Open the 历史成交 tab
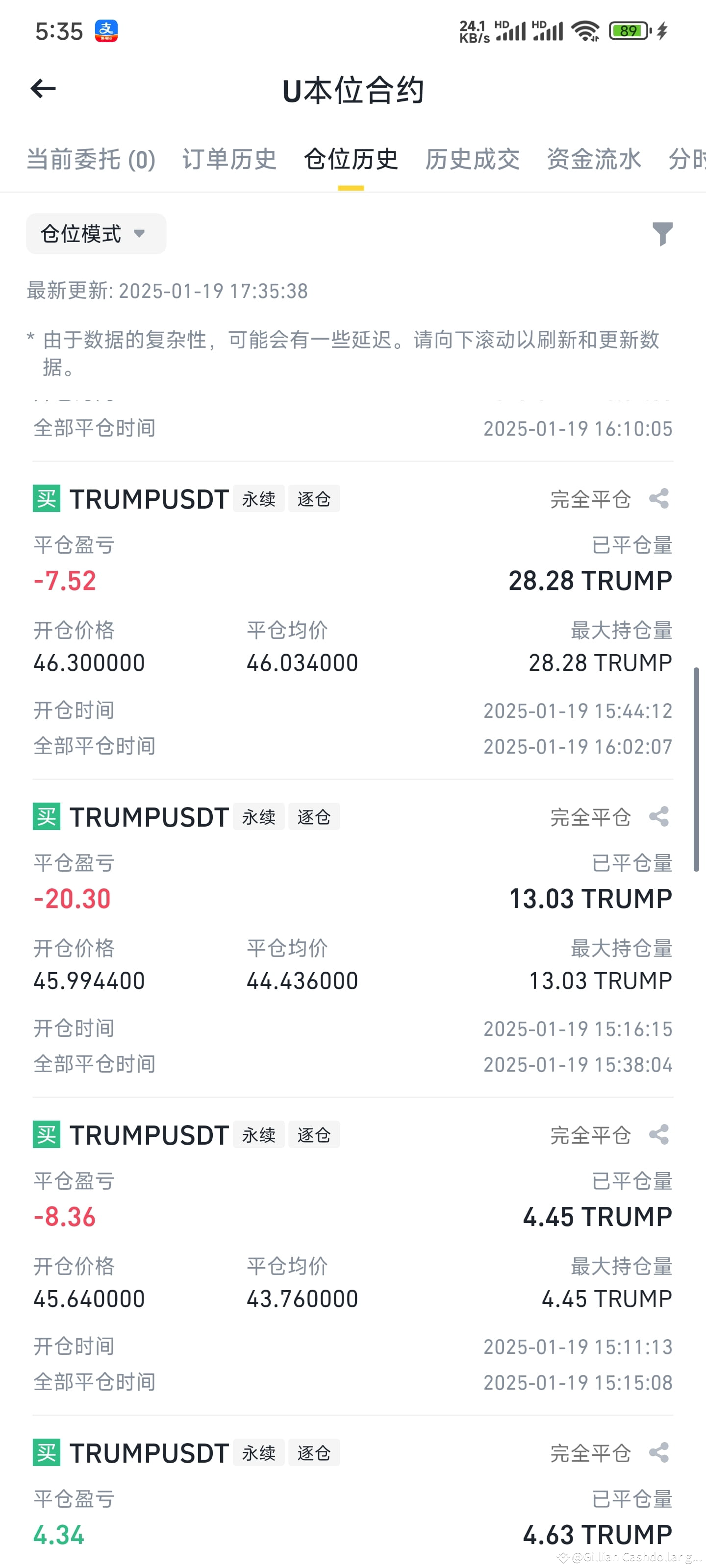Screen dimensions: 706x1568 472,159
